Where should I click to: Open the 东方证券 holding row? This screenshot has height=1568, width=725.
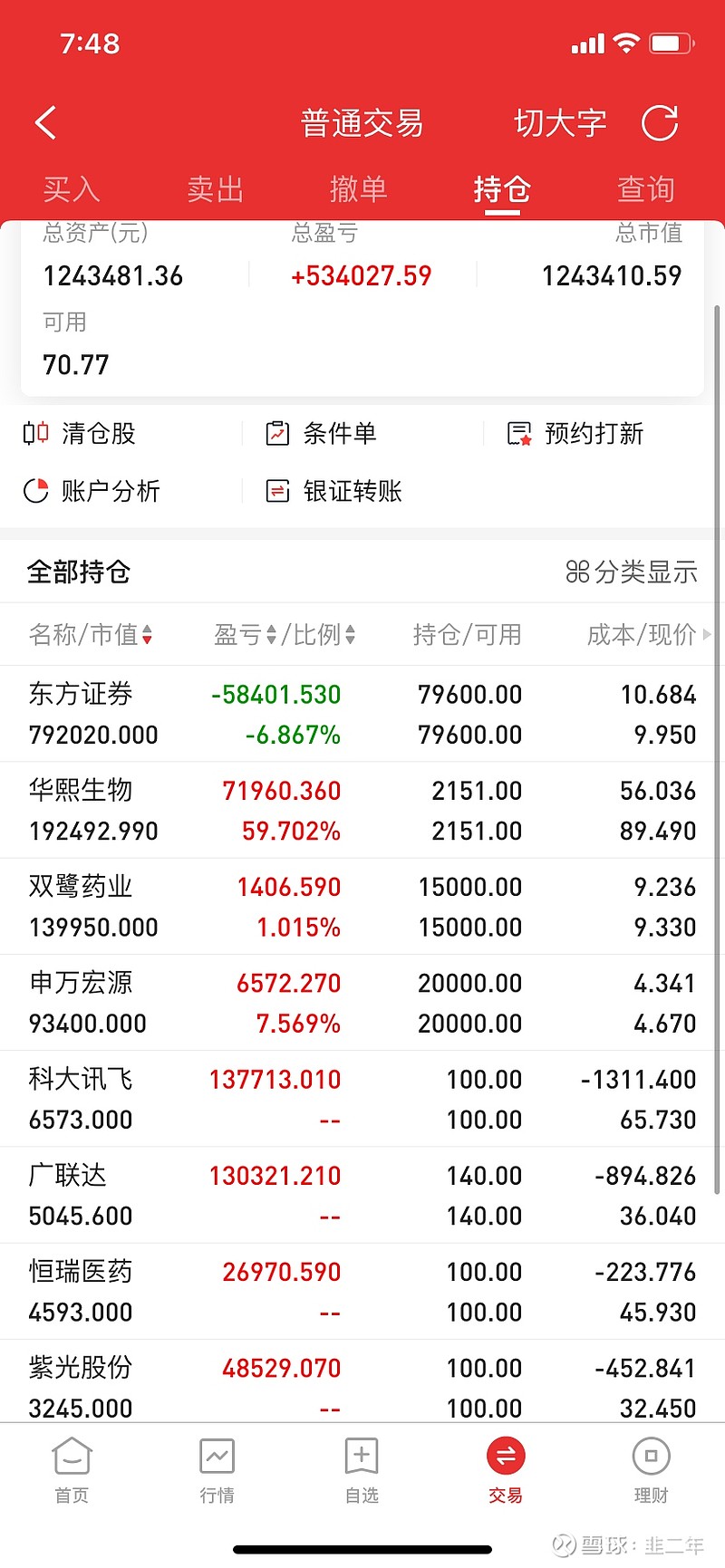[x=362, y=714]
